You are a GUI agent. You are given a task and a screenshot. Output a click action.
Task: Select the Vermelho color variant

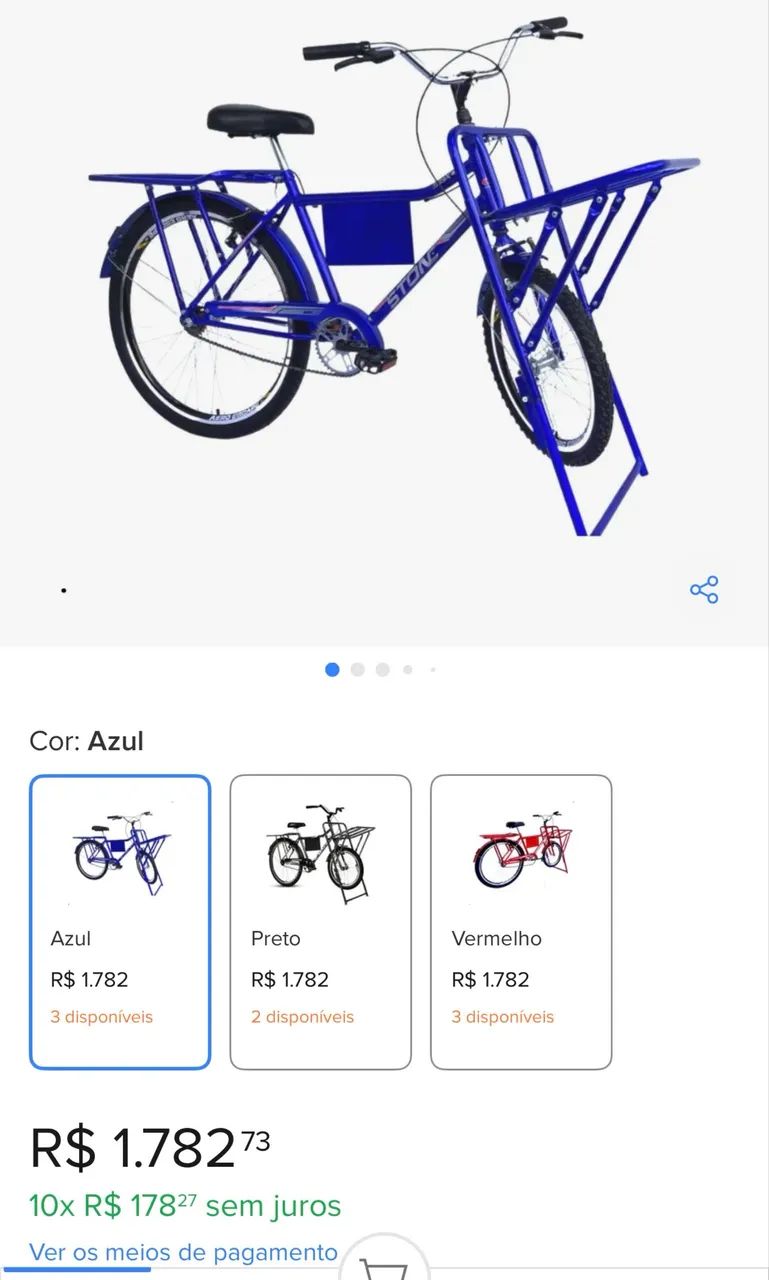(520, 920)
